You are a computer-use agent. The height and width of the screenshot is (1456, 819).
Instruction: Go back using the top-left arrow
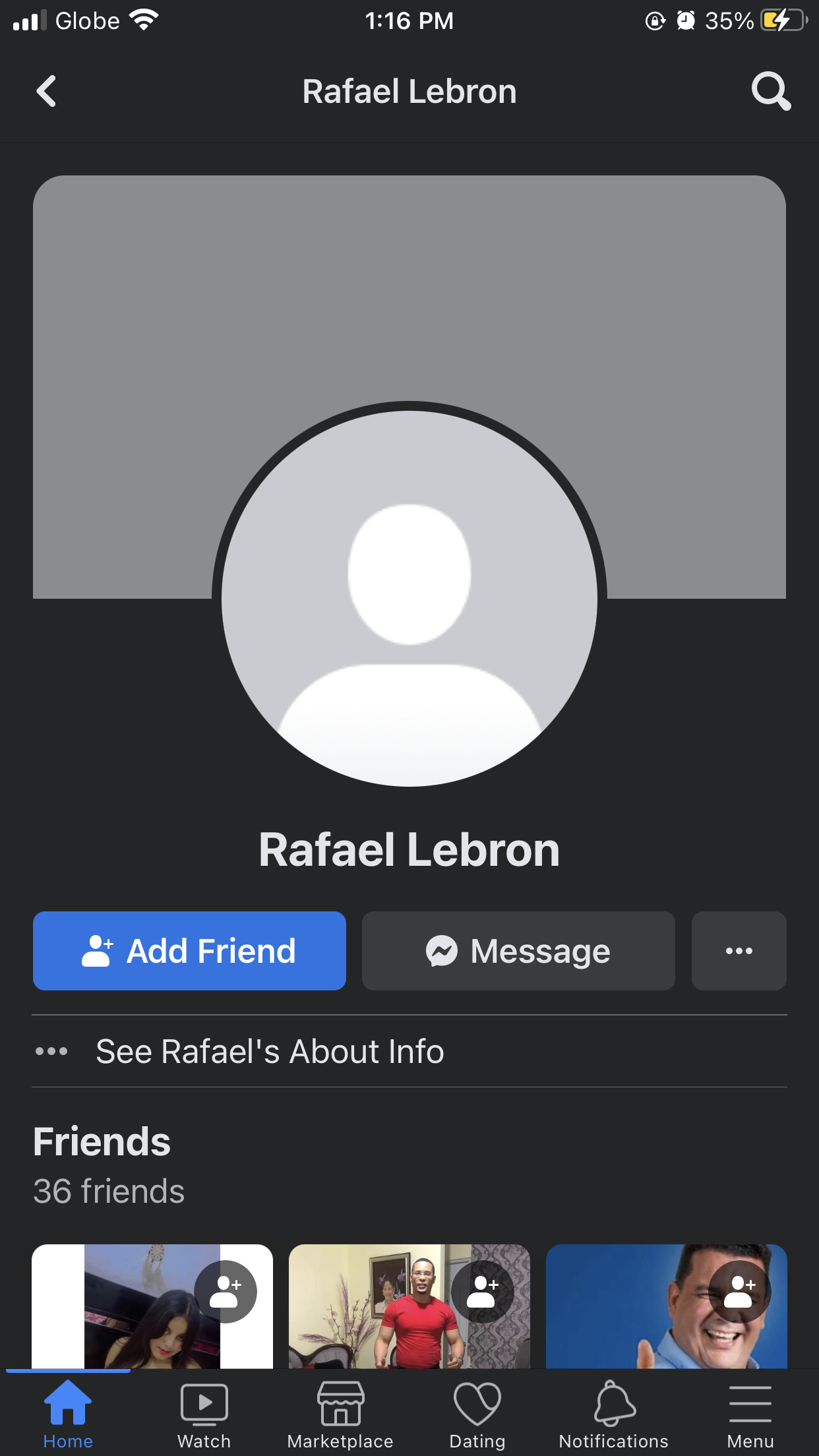(46, 91)
